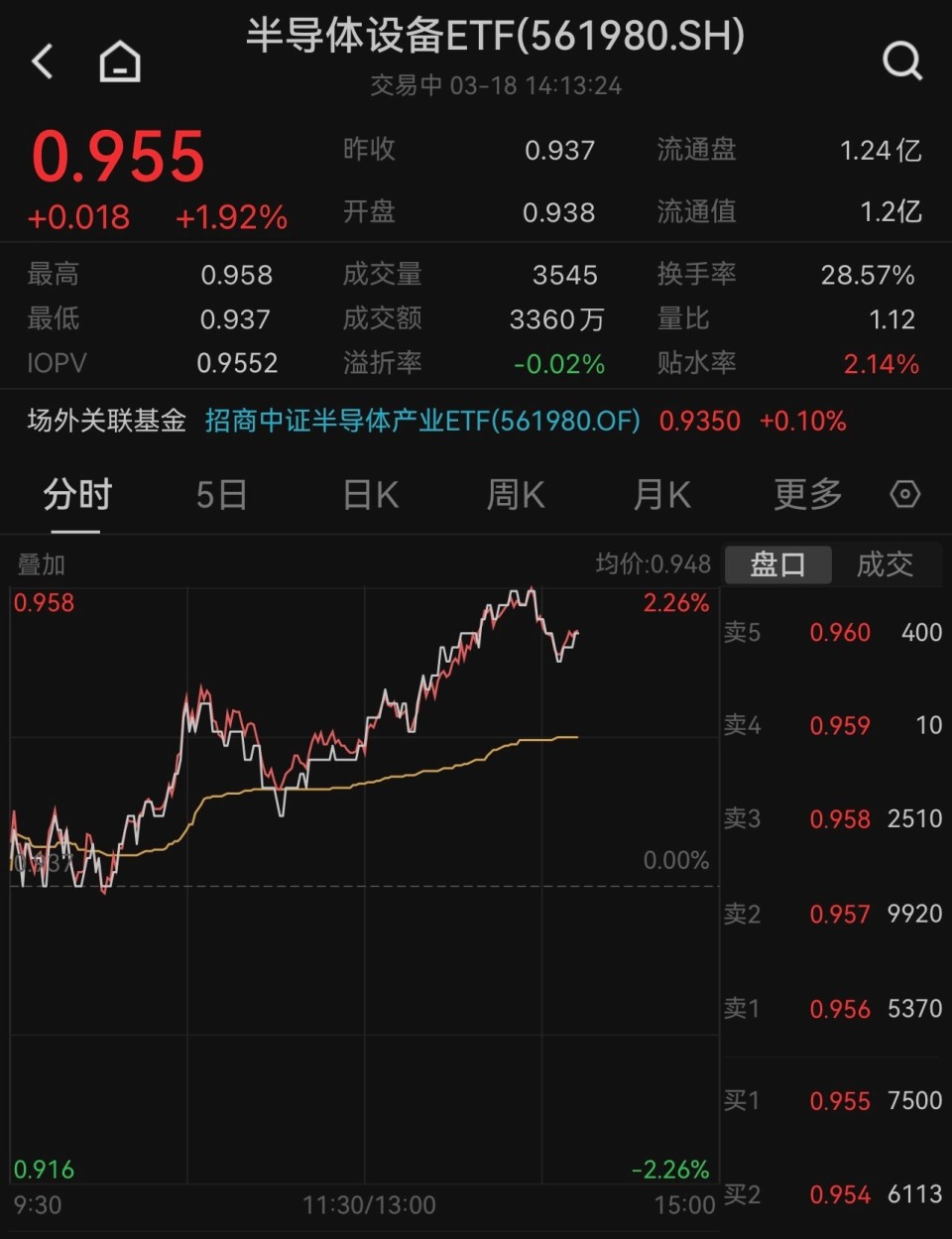952x1239 pixels.
Task: Select the 买1 bid price 0.955
Action: point(840,1100)
